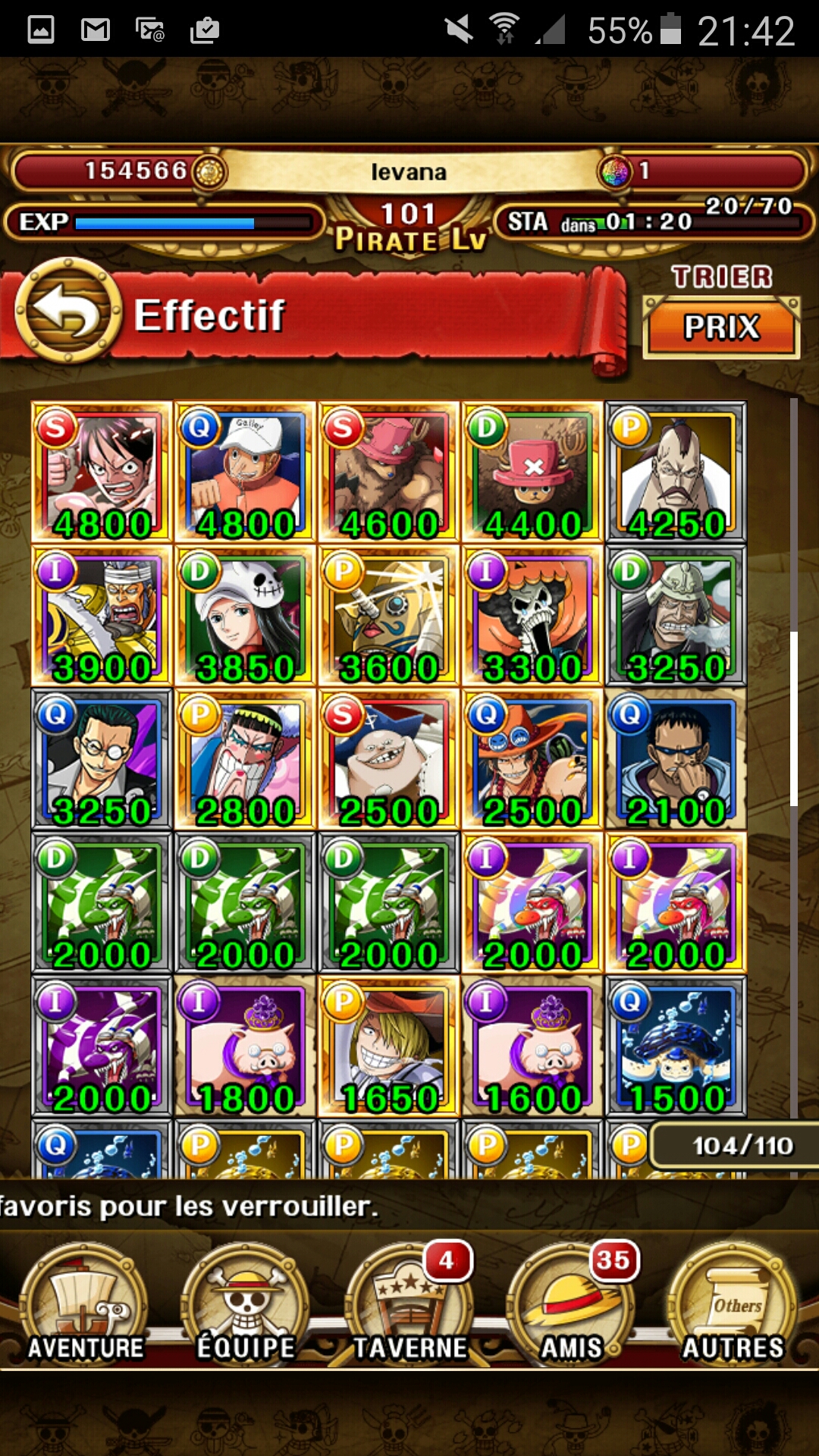Image resolution: width=819 pixels, height=1456 pixels.
Task: Select the skull-hat woman priced 3850
Action: [x=246, y=615]
